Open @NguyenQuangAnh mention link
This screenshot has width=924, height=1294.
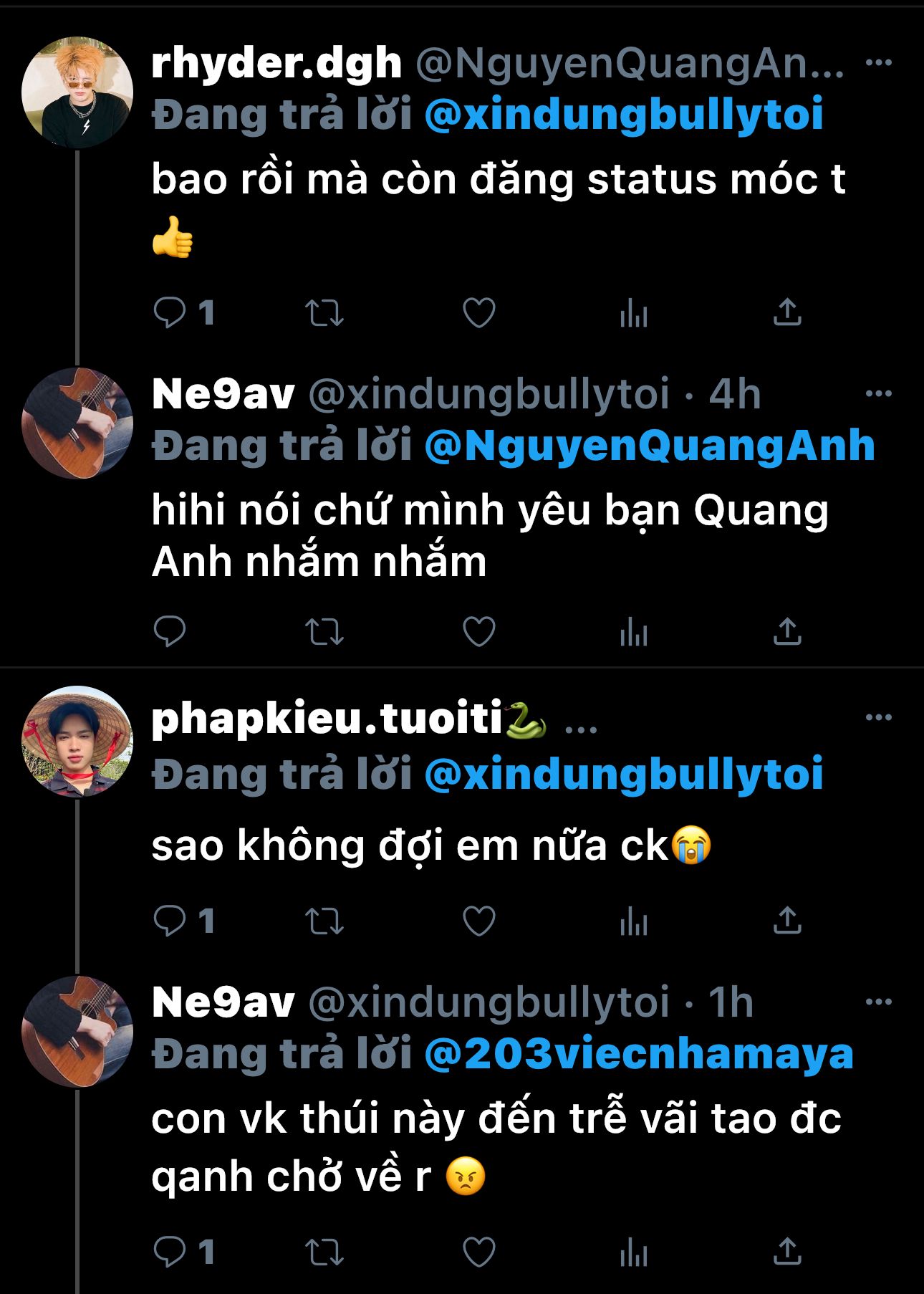tap(649, 446)
